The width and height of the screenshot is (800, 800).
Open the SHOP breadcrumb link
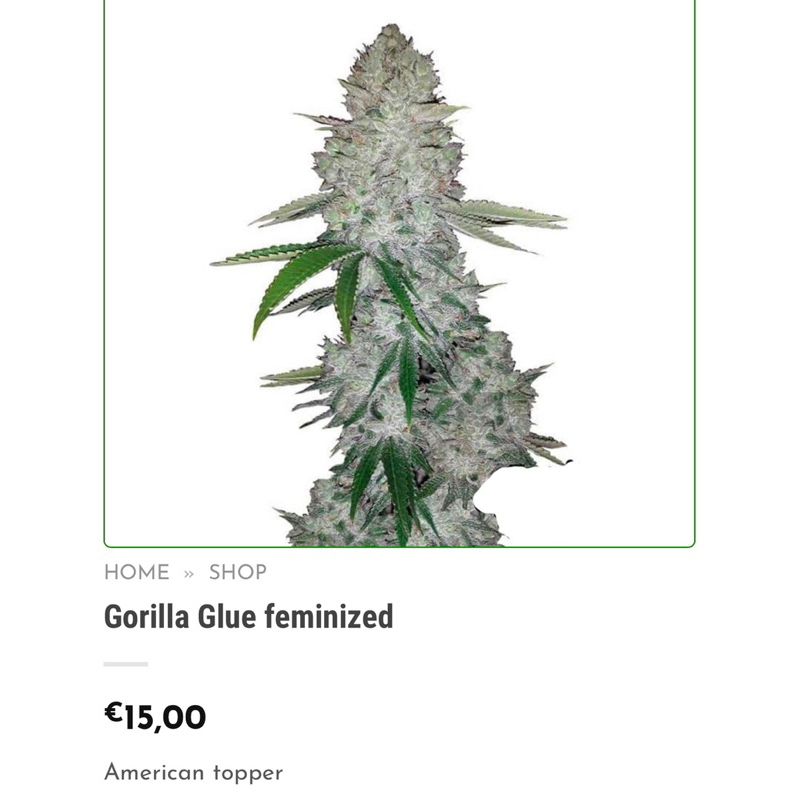(237, 573)
